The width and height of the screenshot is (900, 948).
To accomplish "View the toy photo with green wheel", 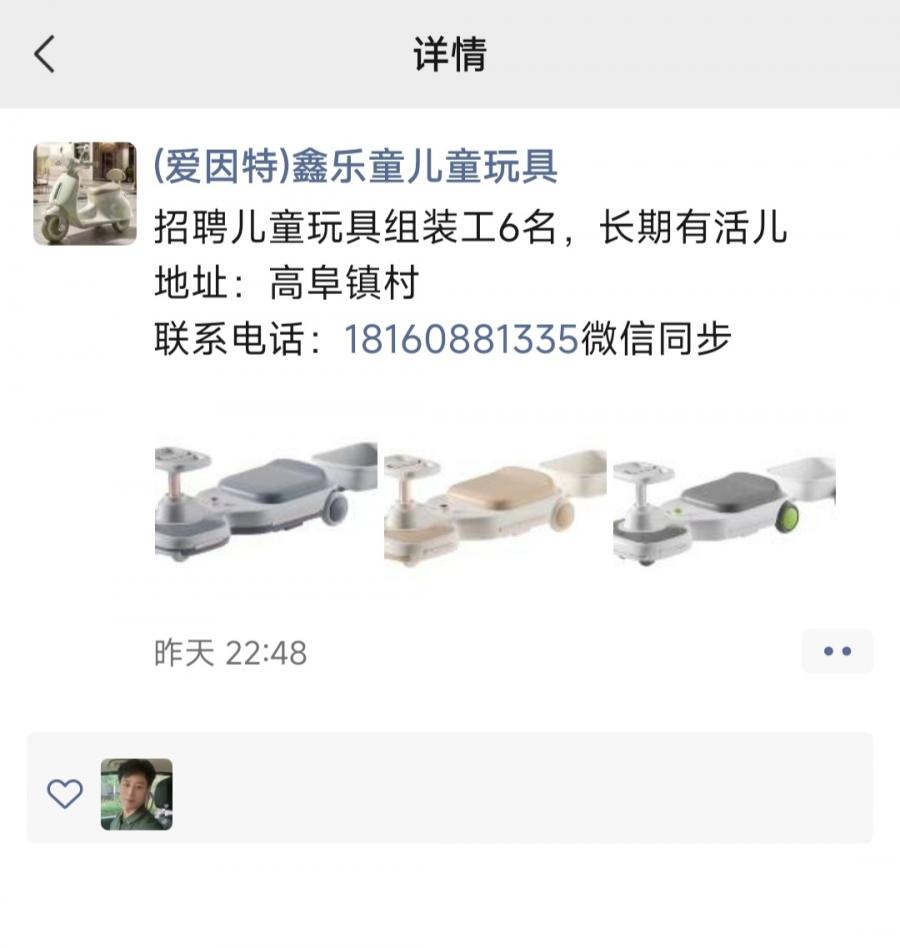I will (x=724, y=501).
